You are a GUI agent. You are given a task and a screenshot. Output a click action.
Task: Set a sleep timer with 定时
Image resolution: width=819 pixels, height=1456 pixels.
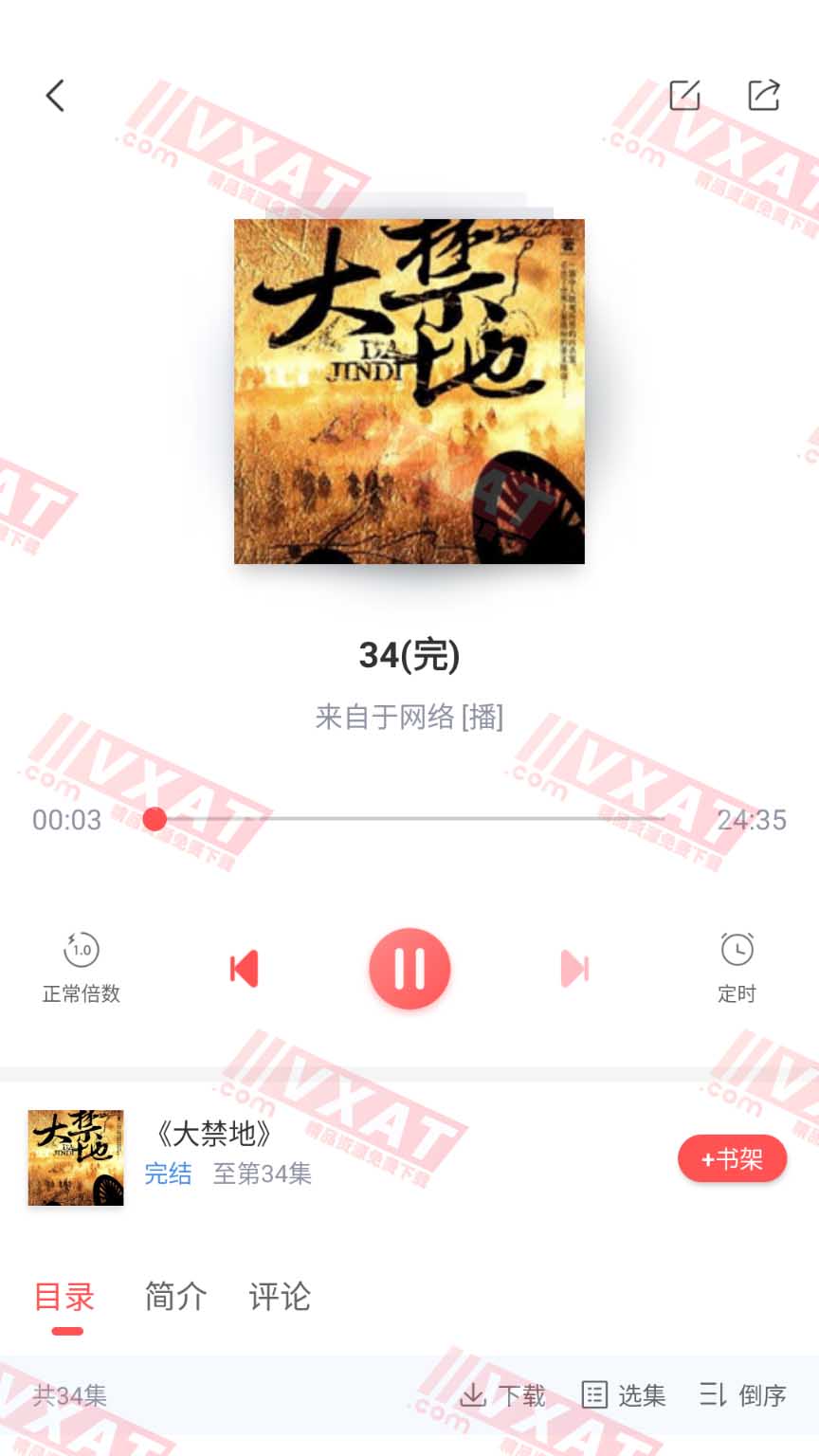[737, 967]
